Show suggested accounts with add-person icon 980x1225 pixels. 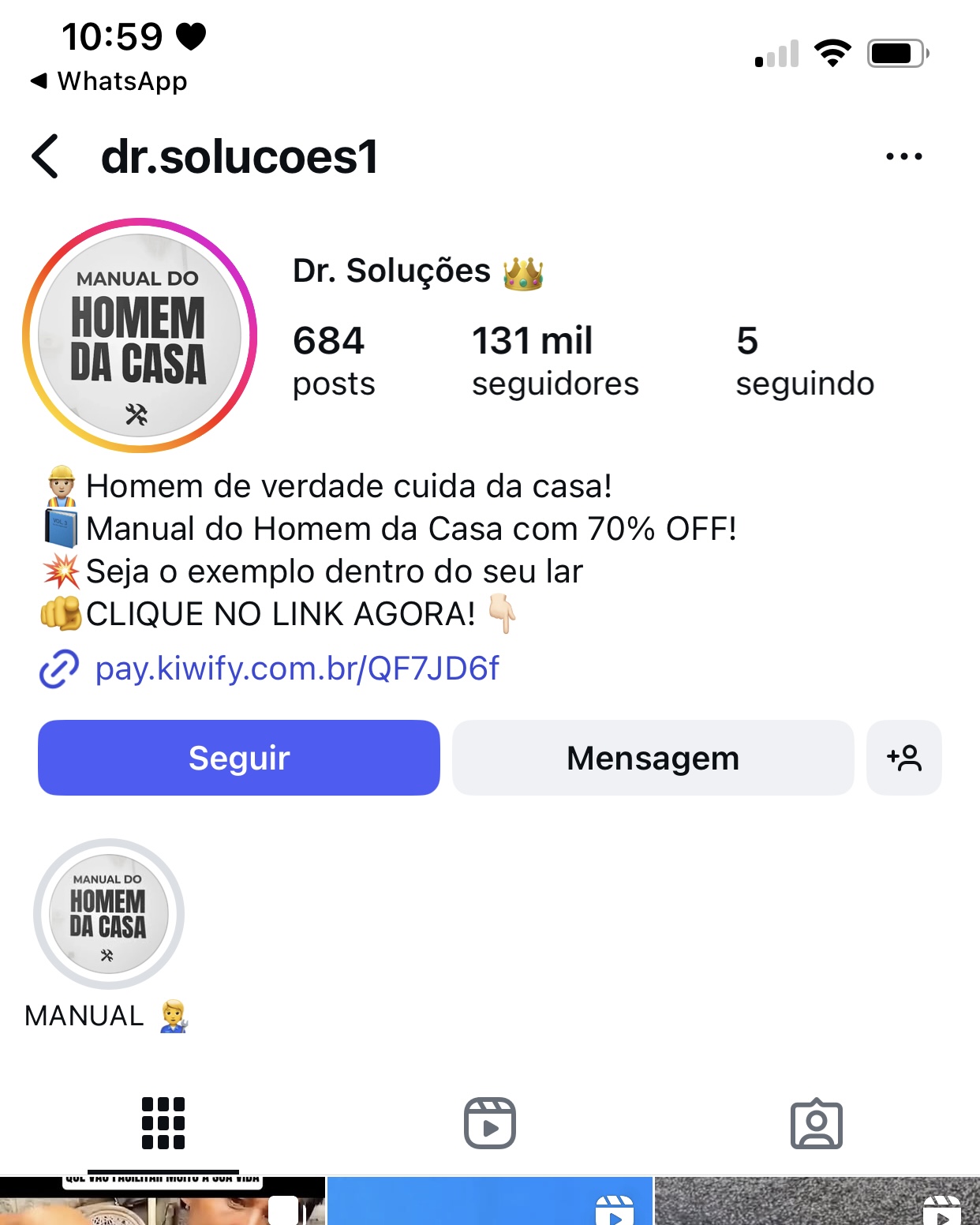pos(903,758)
